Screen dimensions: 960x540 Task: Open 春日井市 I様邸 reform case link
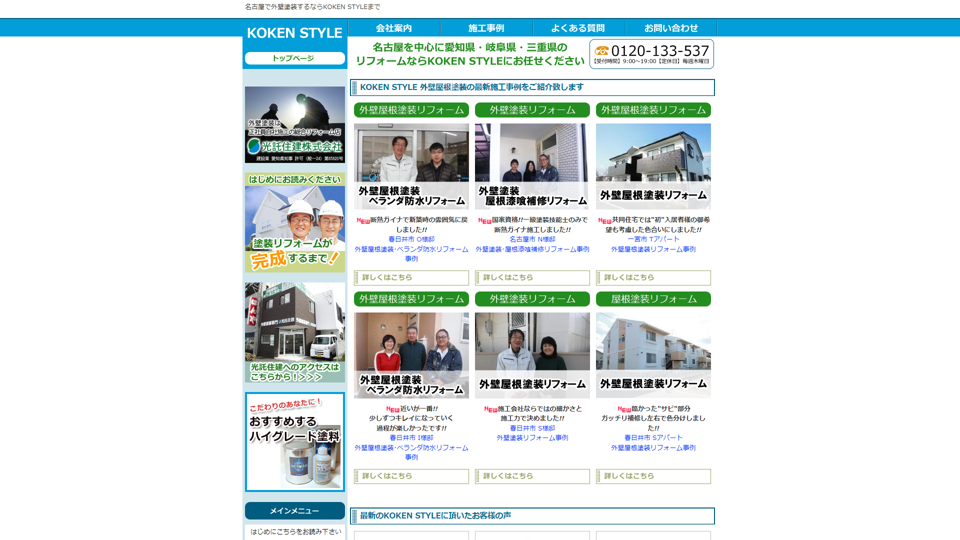411,438
